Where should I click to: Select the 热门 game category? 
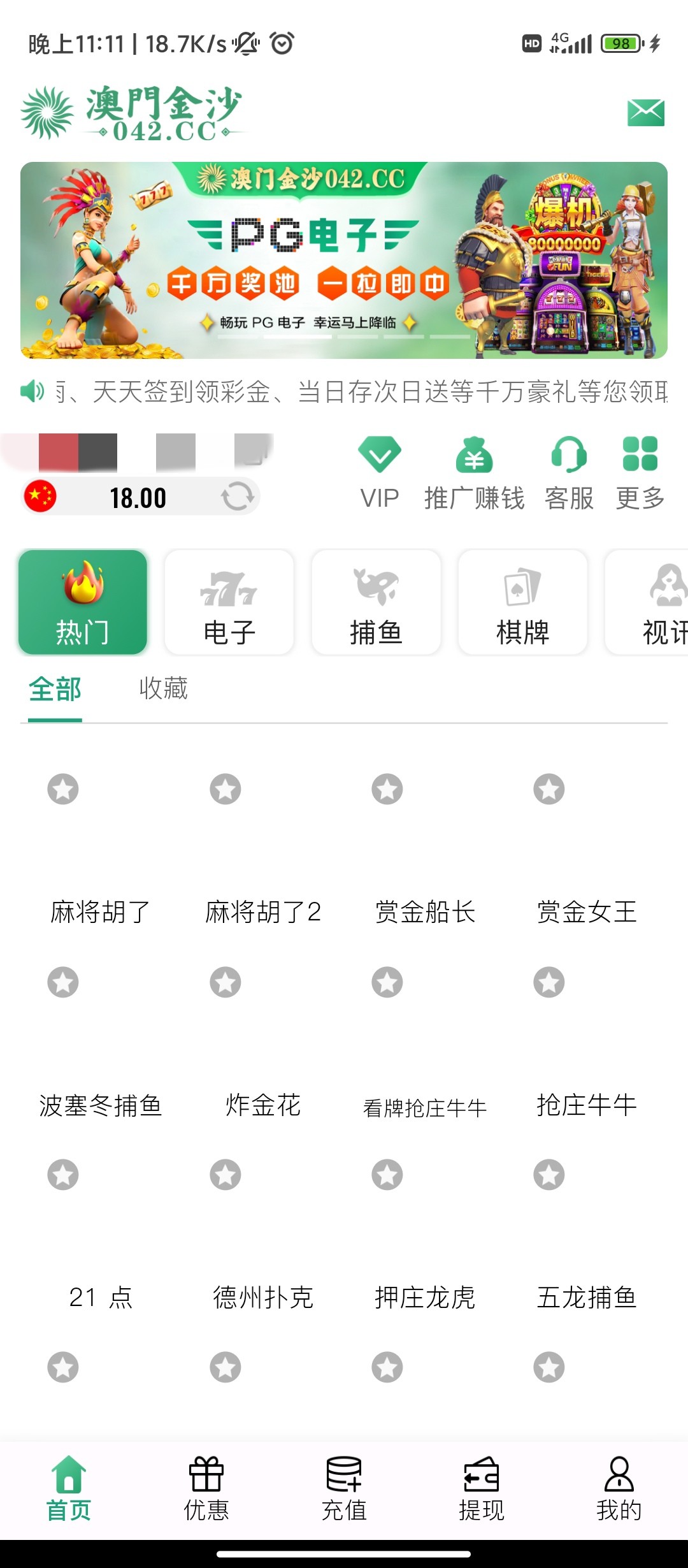click(83, 602)
